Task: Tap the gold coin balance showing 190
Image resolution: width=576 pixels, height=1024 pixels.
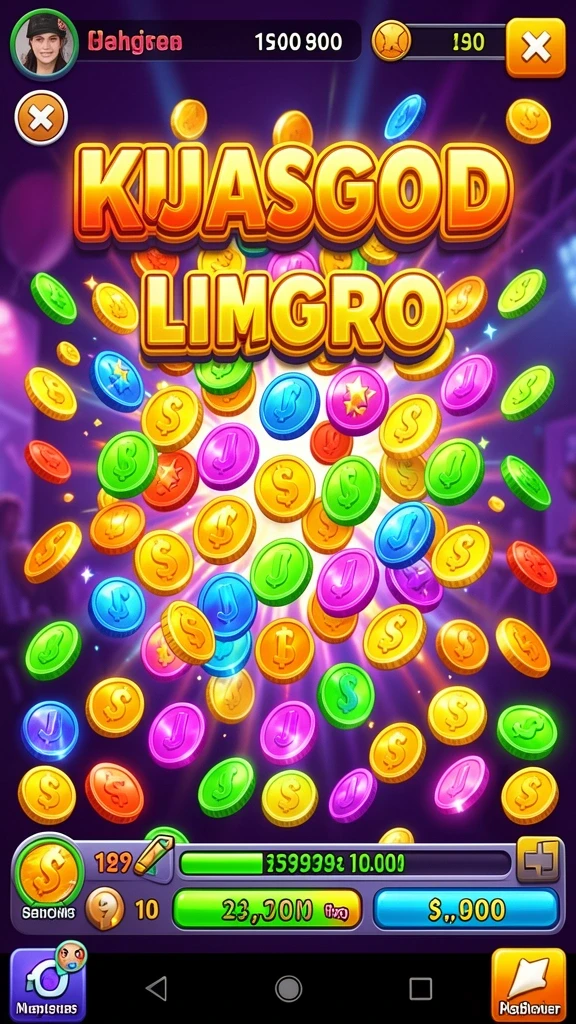Action: (439, 42)
